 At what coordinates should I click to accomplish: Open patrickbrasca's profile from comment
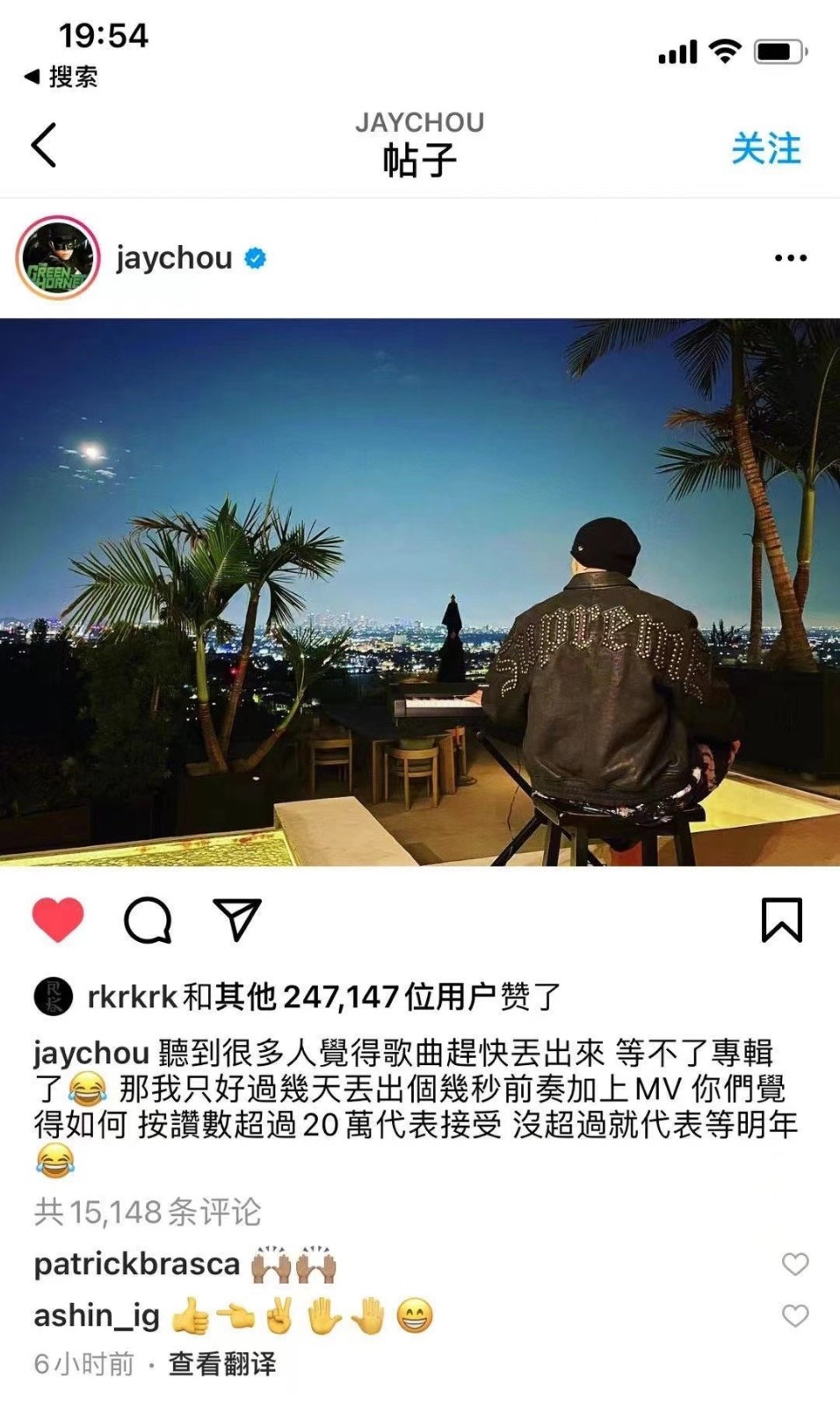(x=136, y=1264)
